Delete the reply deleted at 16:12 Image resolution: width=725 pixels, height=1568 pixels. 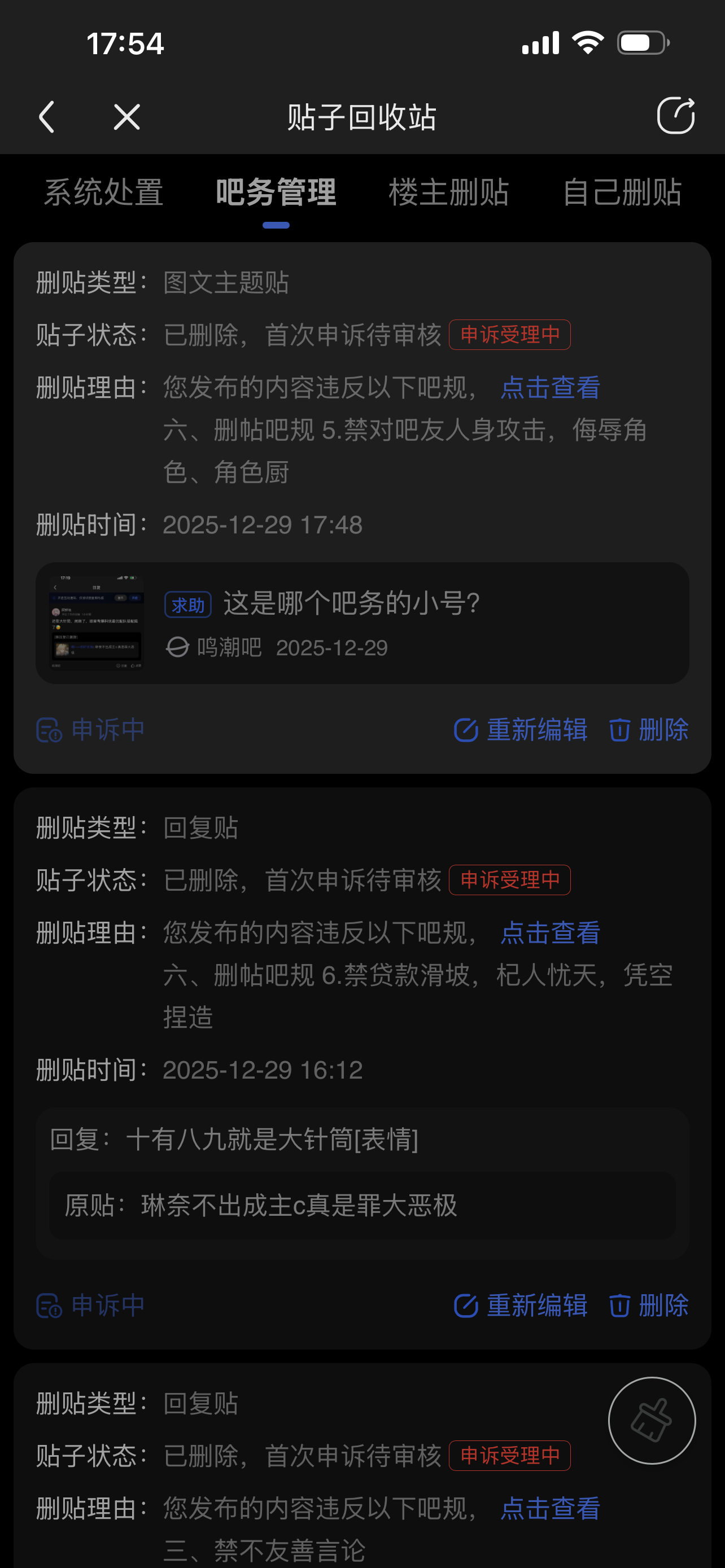[x=649, y=1306]
